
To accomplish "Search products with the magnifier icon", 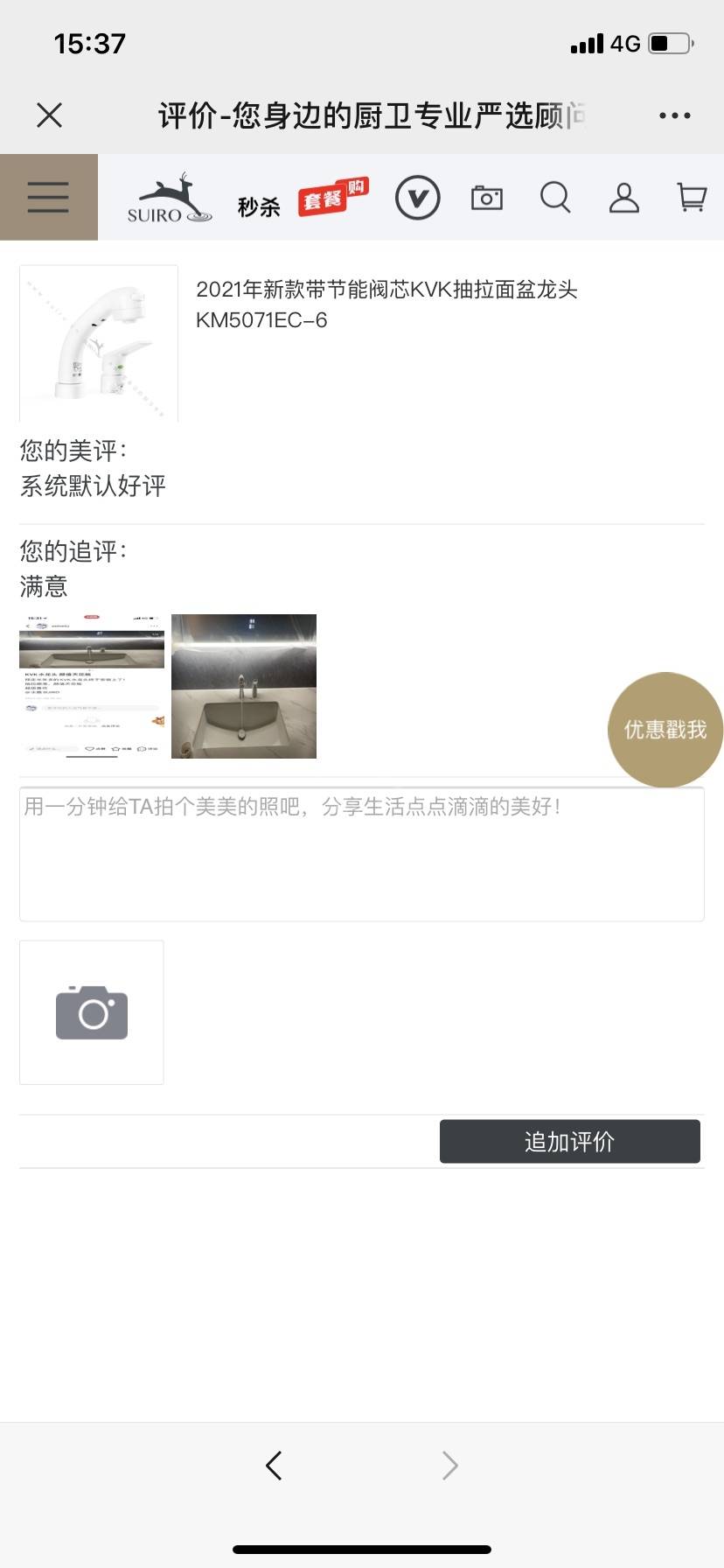I will tap(555, 198).
